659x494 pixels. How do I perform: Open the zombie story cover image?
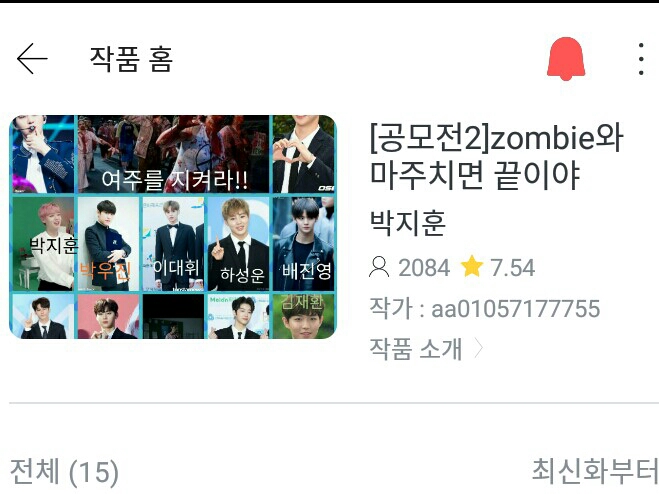pos(173,227)
